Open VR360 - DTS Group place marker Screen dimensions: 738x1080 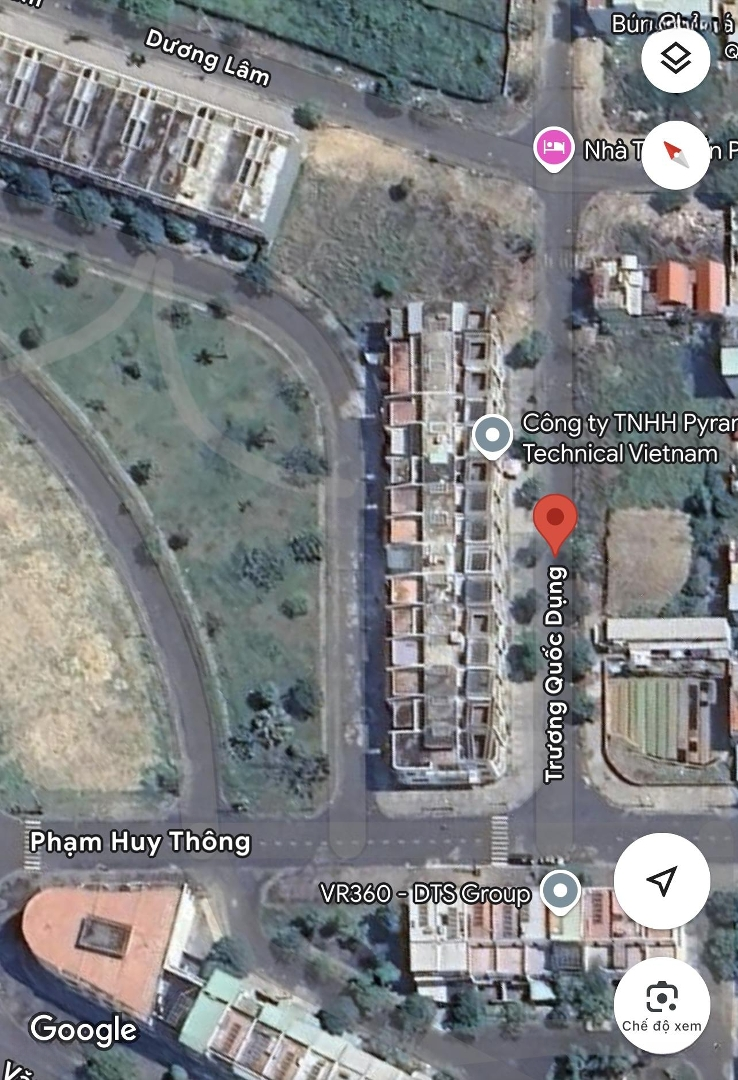click(560, 890)
